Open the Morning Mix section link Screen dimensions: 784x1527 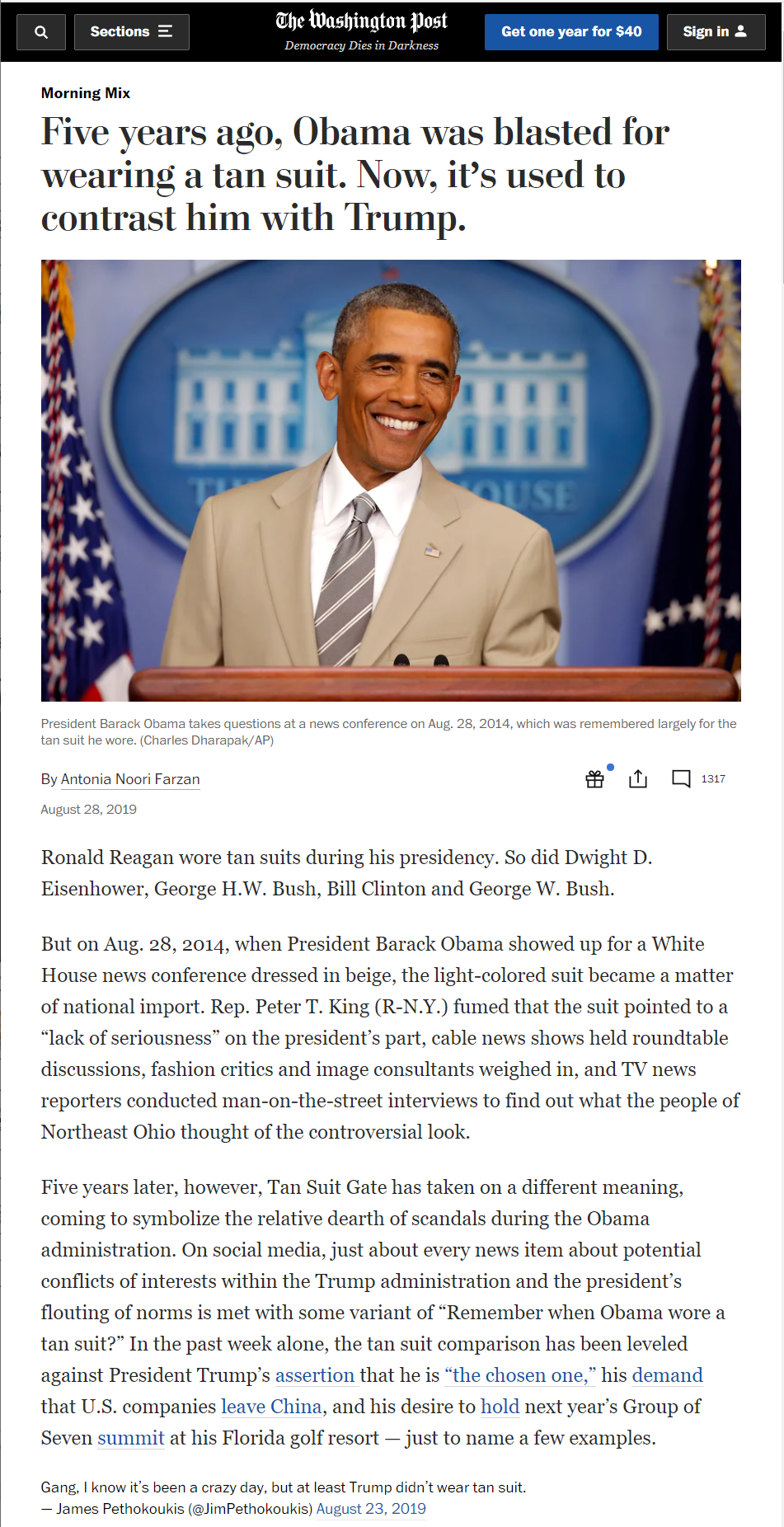pos(86,93)
